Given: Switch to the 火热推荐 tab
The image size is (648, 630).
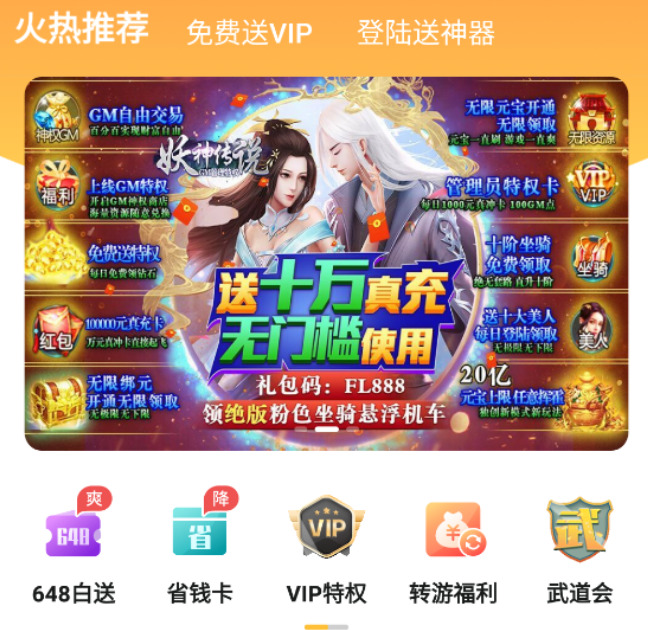Looking at the screenshot, I should [x=81, y=28].
